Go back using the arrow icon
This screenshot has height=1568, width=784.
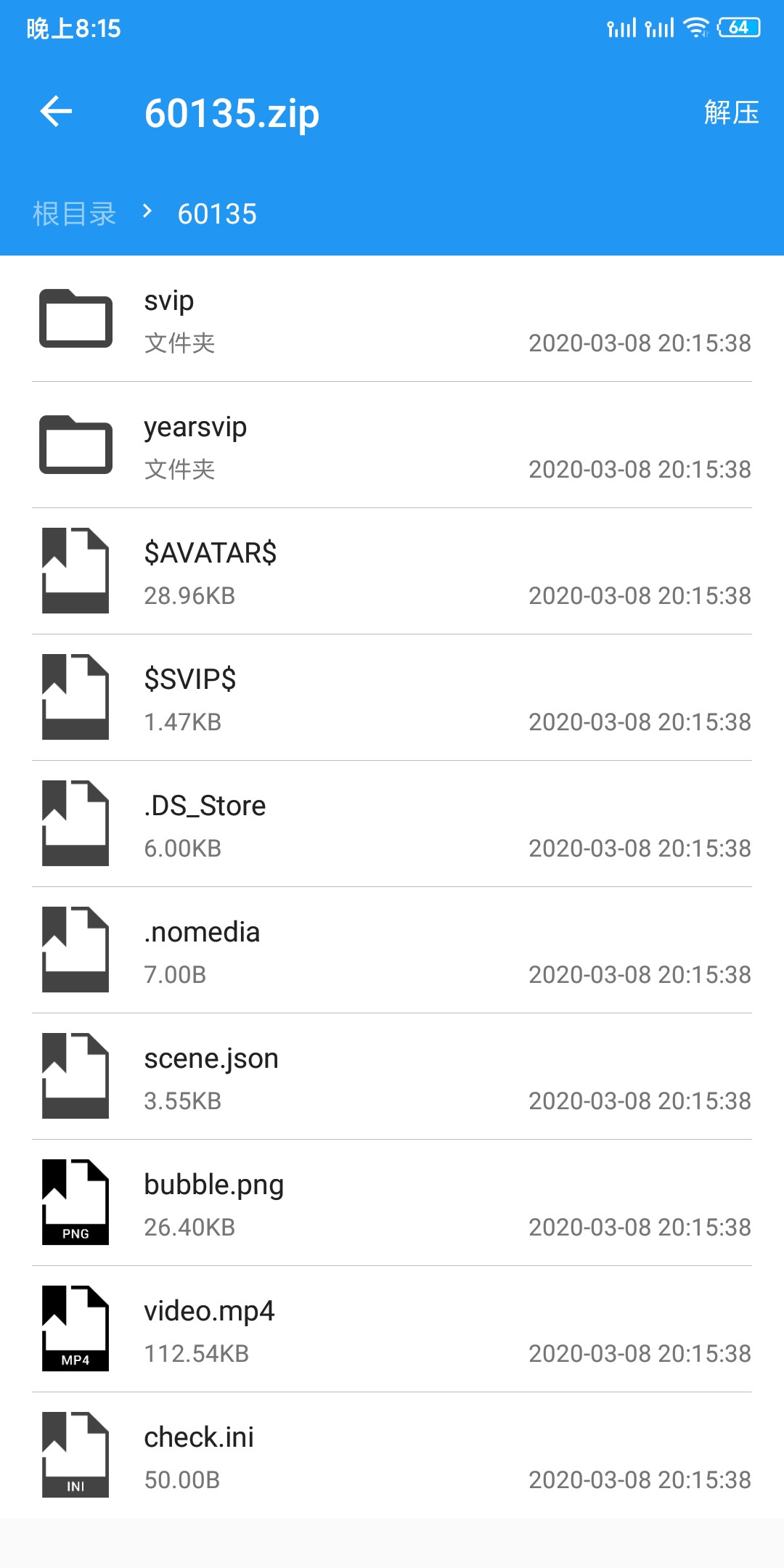click(x=56, y=112)
